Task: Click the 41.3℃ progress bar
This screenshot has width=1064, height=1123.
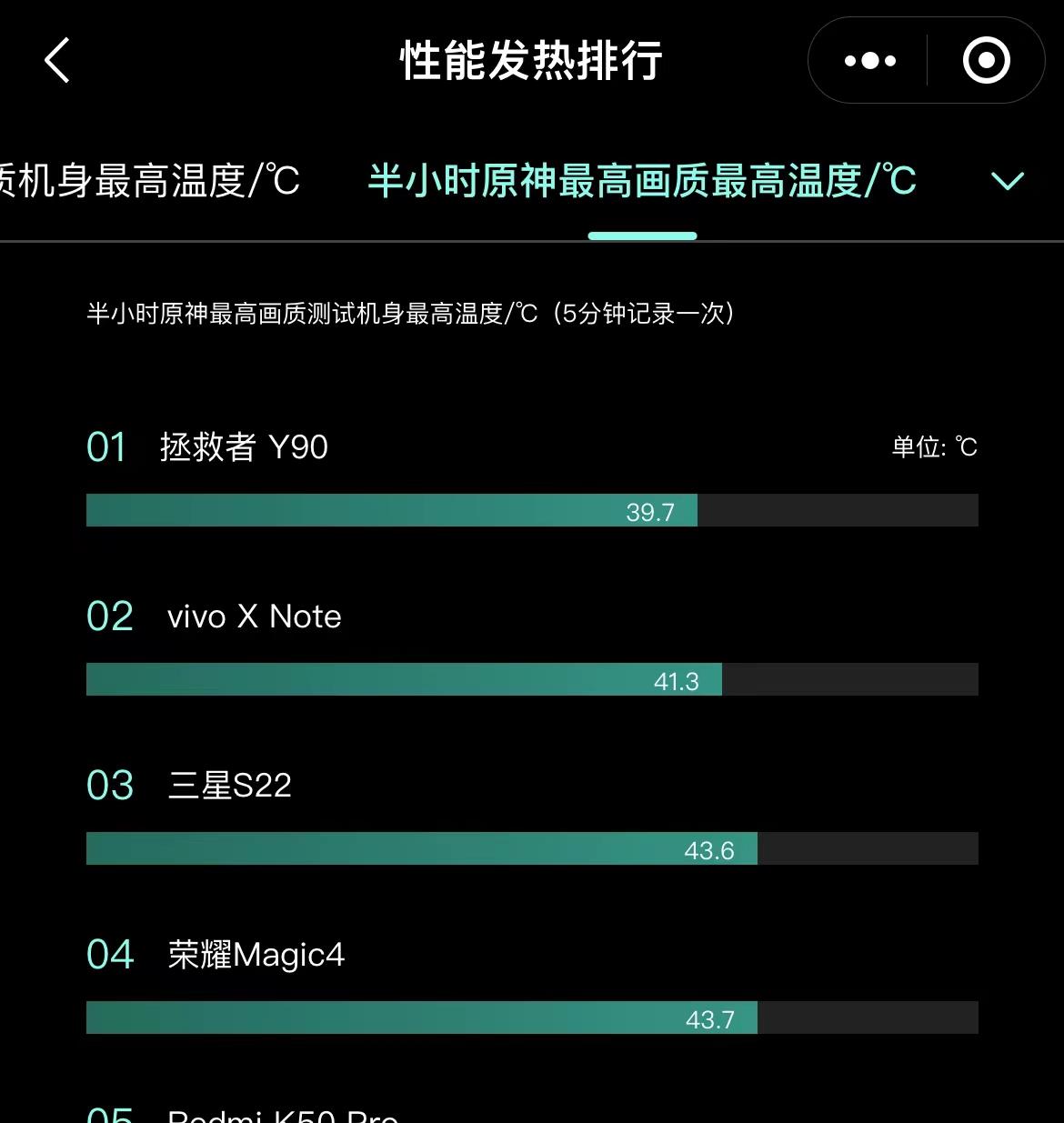Action: (x=404, y=680)
